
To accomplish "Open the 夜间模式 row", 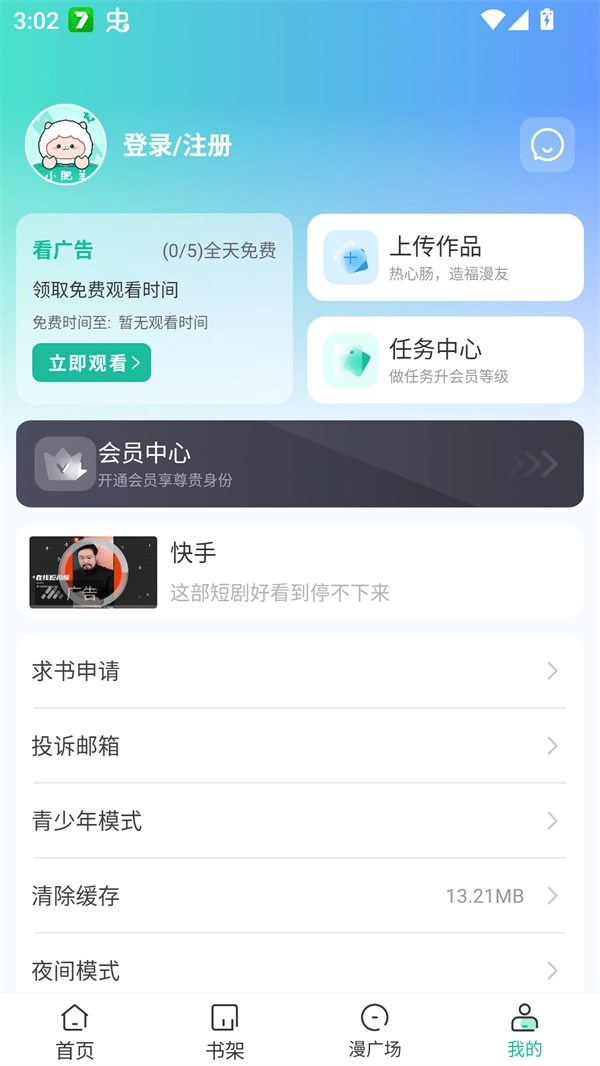I will tap(300, 969).
